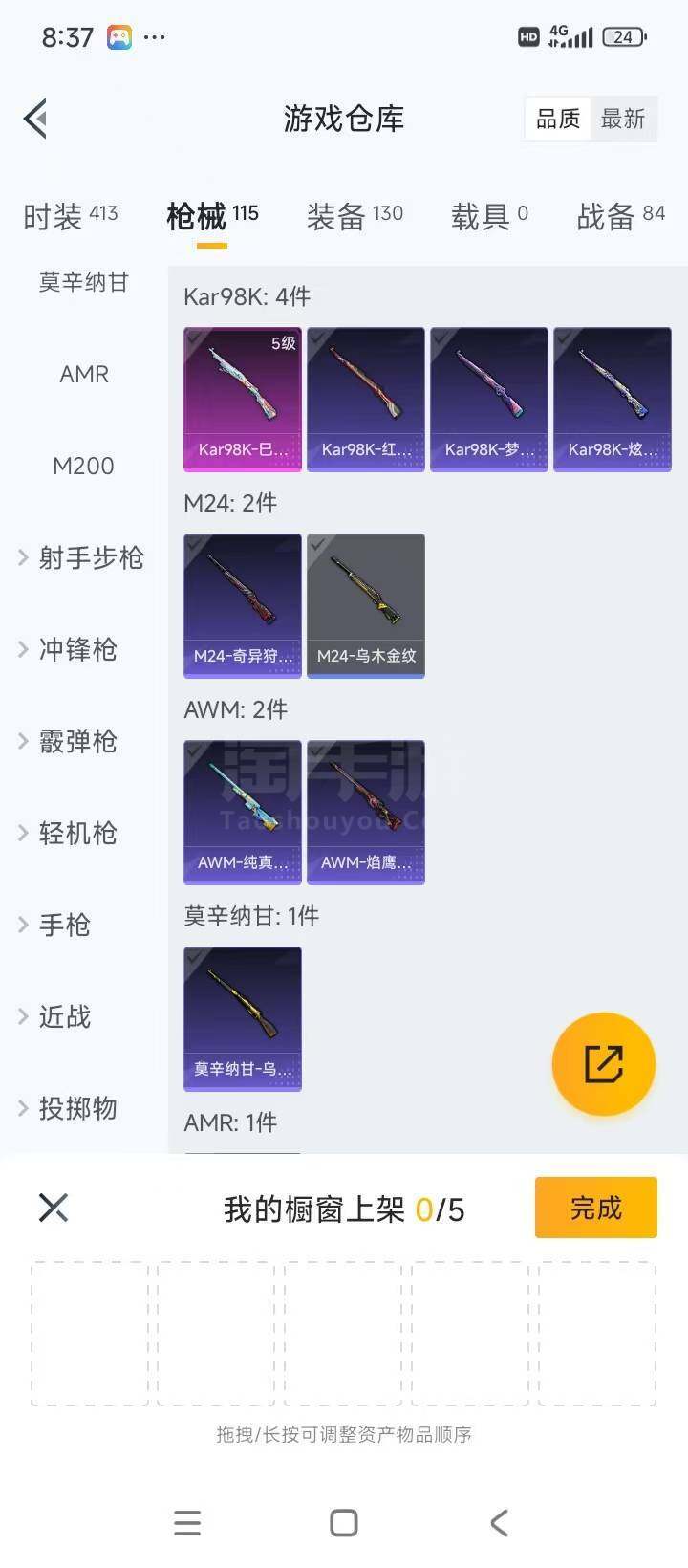Viewport: 688px width, 1568px height.
Task: Go back from 游戏仓库 page
Action: [x=36, y=120]
